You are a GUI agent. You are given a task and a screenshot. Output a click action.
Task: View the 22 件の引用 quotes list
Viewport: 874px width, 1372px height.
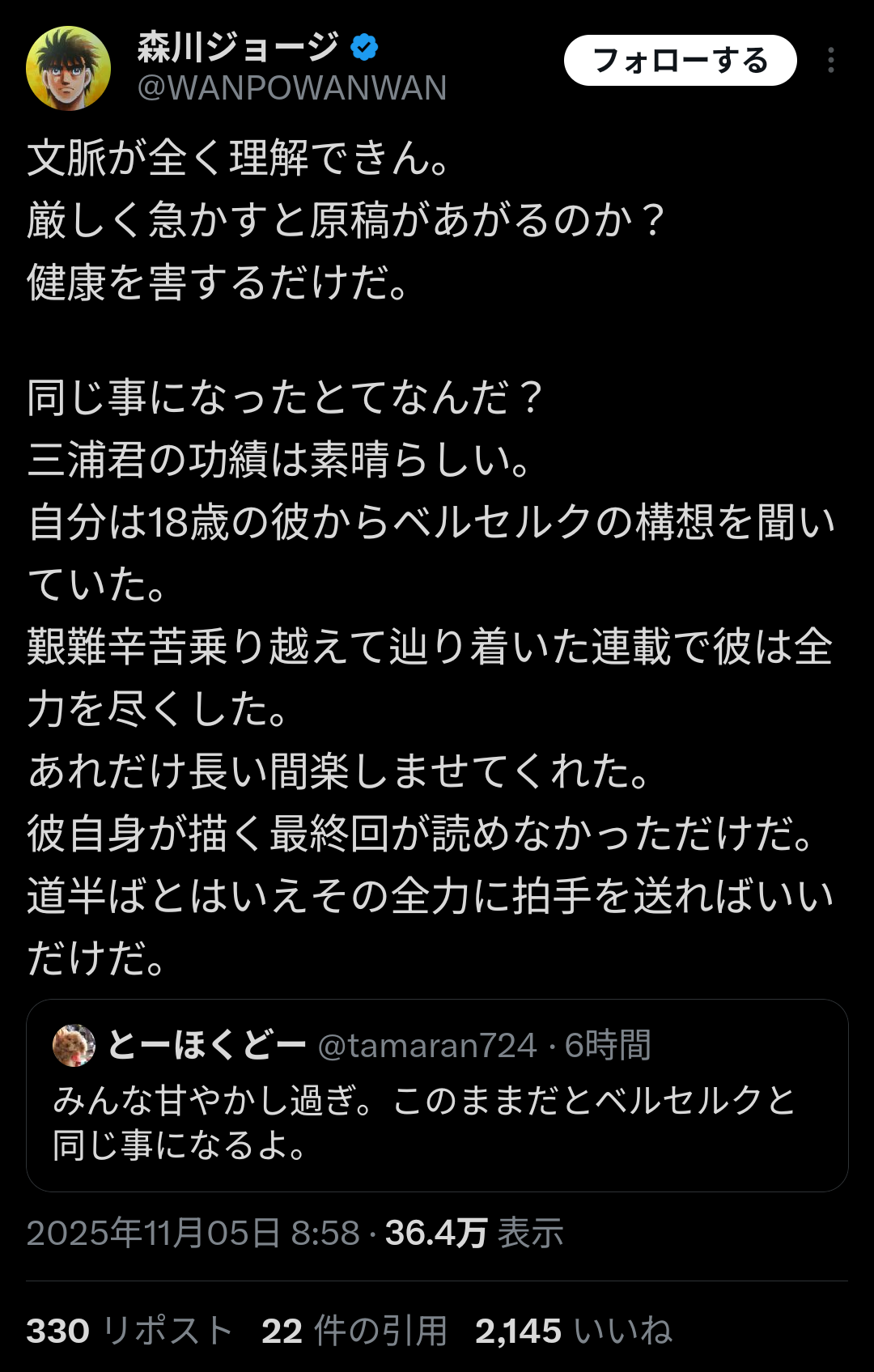[x=354, y=1331]
